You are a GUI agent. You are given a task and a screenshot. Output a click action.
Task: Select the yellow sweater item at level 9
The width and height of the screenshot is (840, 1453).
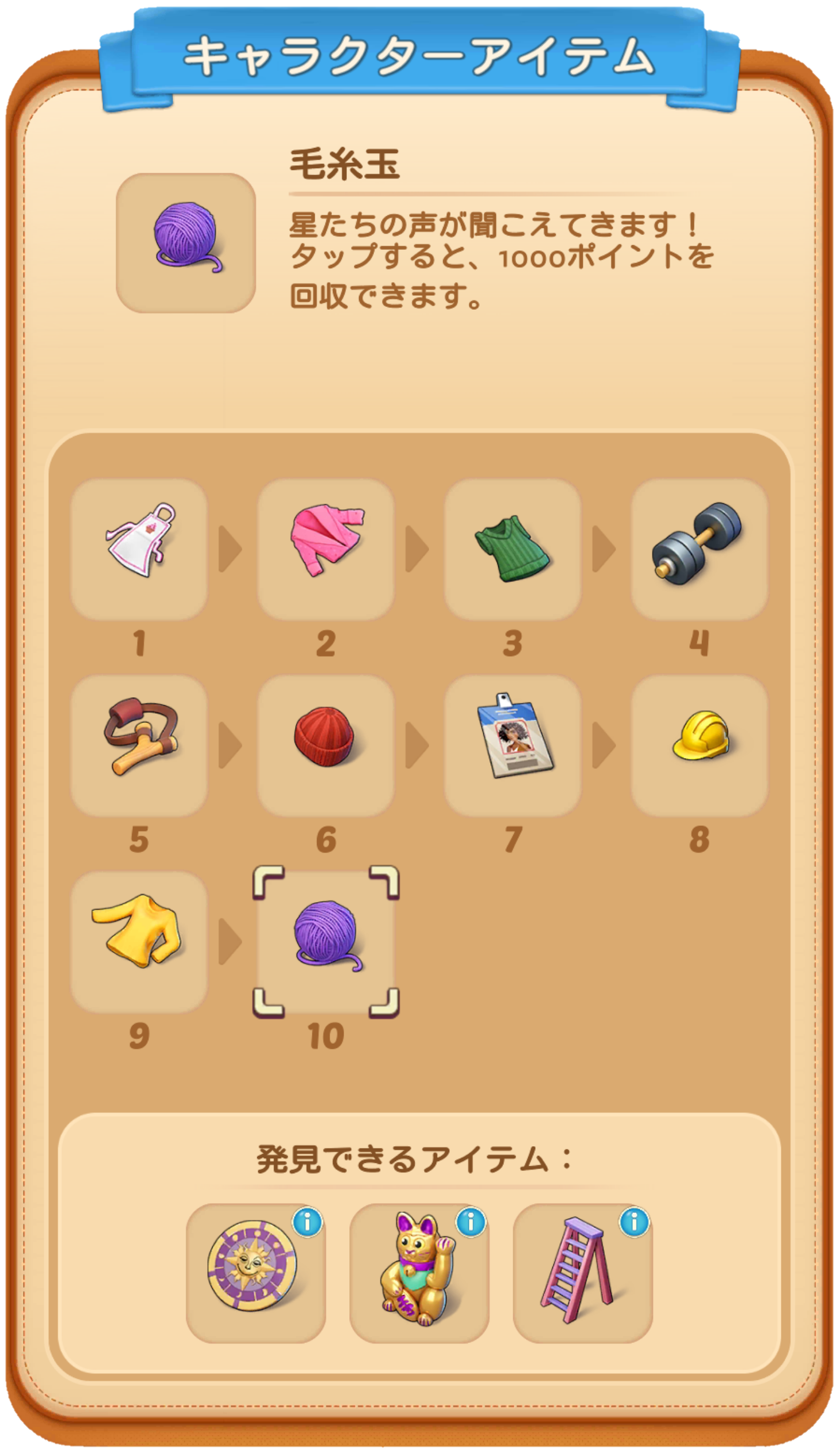(139, 942)
